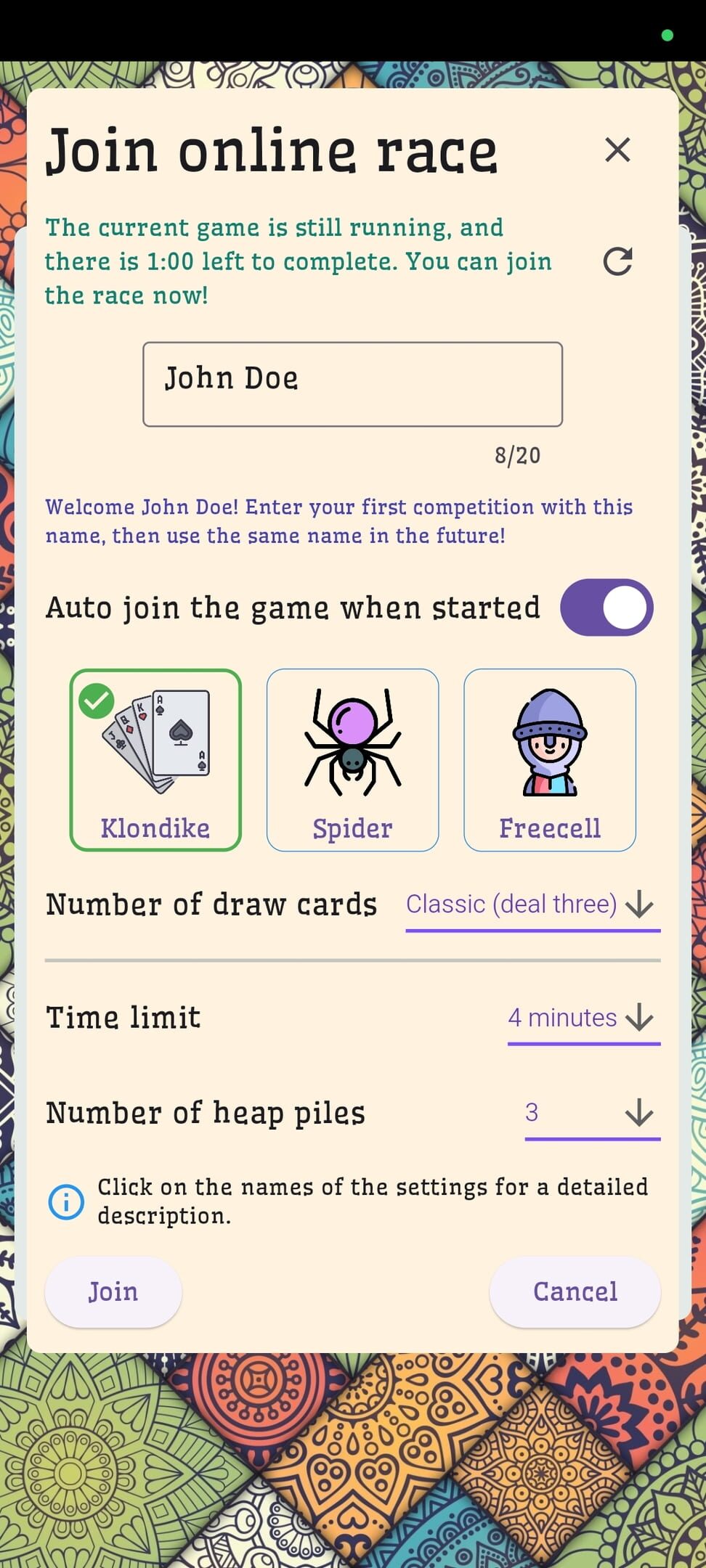The height and width of the screenshot is (1568, 706).
Task: Show description for Time limit setting
Action: 123,1018
